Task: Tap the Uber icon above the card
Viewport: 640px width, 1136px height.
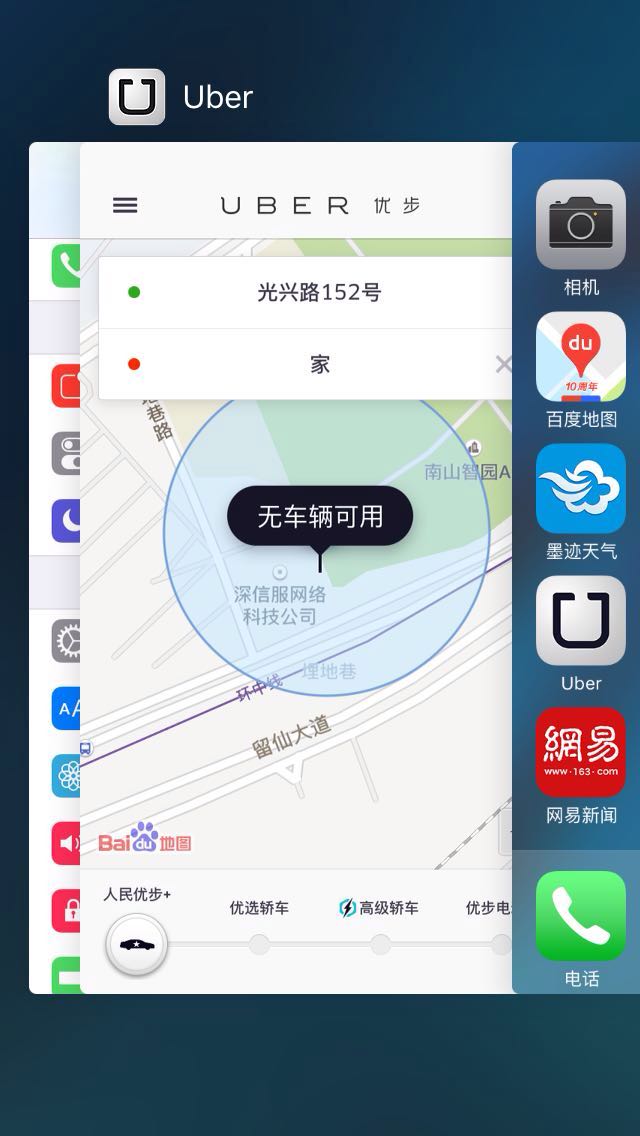Action: [x=137, y=97]
